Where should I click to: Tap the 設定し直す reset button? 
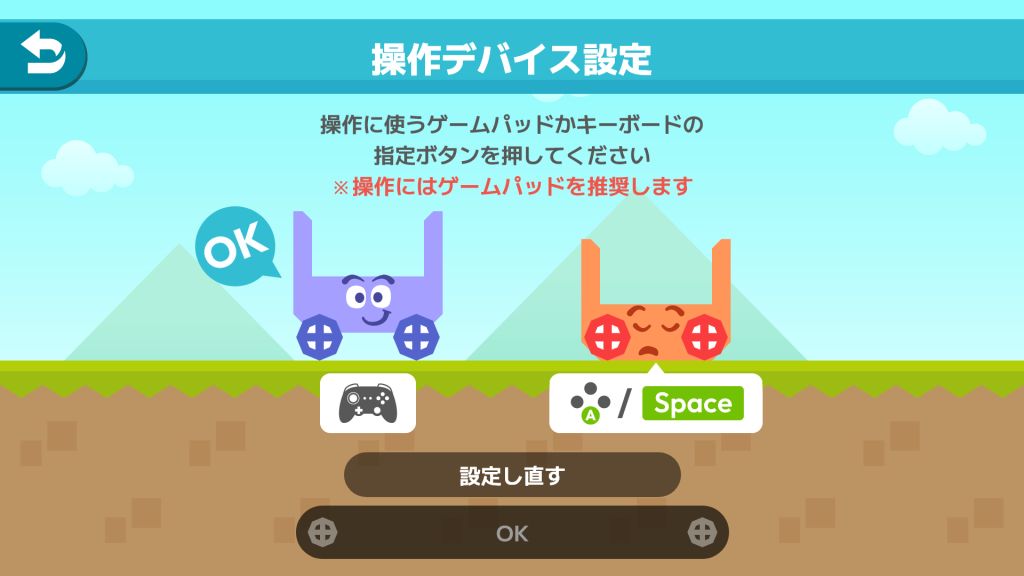tap(512, 475)
